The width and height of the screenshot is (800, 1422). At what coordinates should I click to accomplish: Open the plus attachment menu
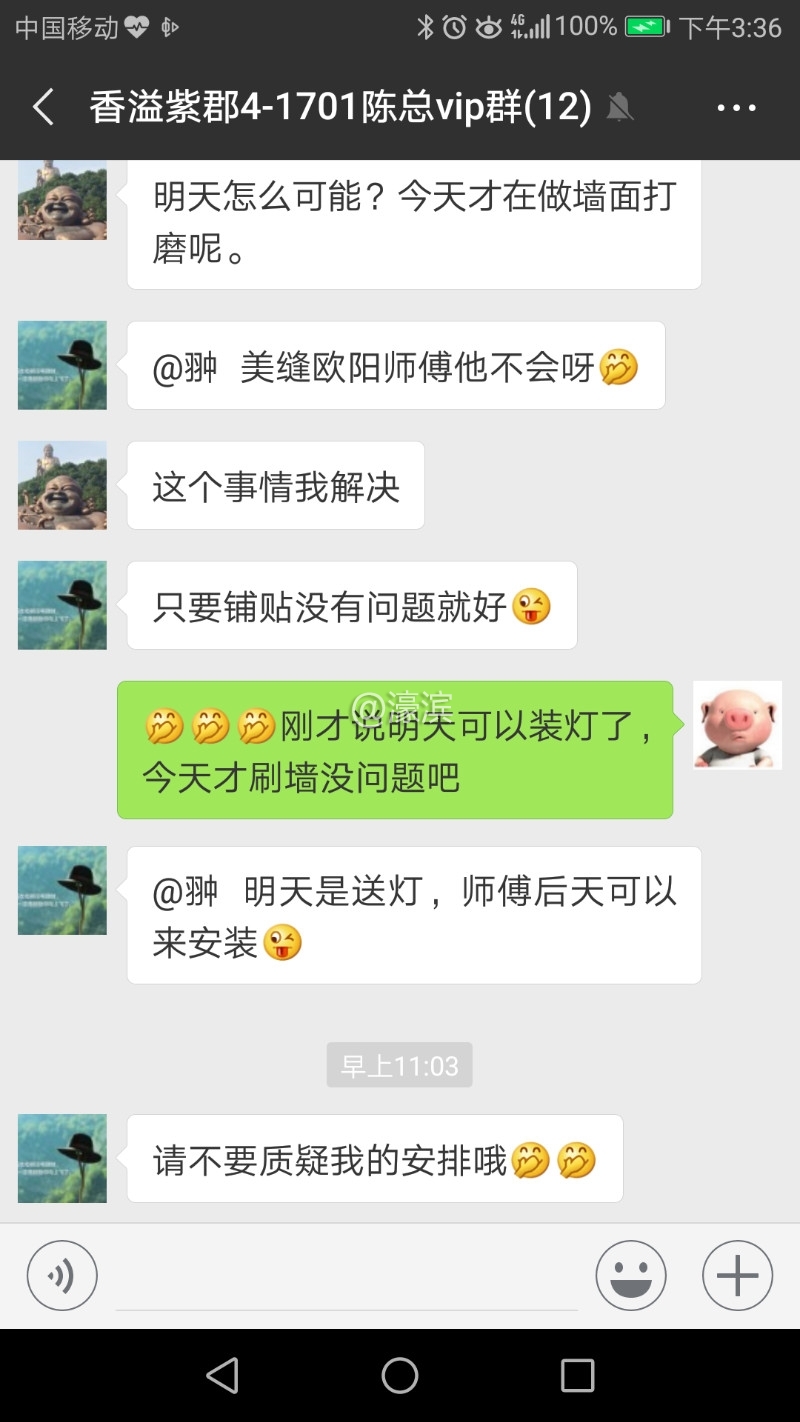(x=737, y=1275)
